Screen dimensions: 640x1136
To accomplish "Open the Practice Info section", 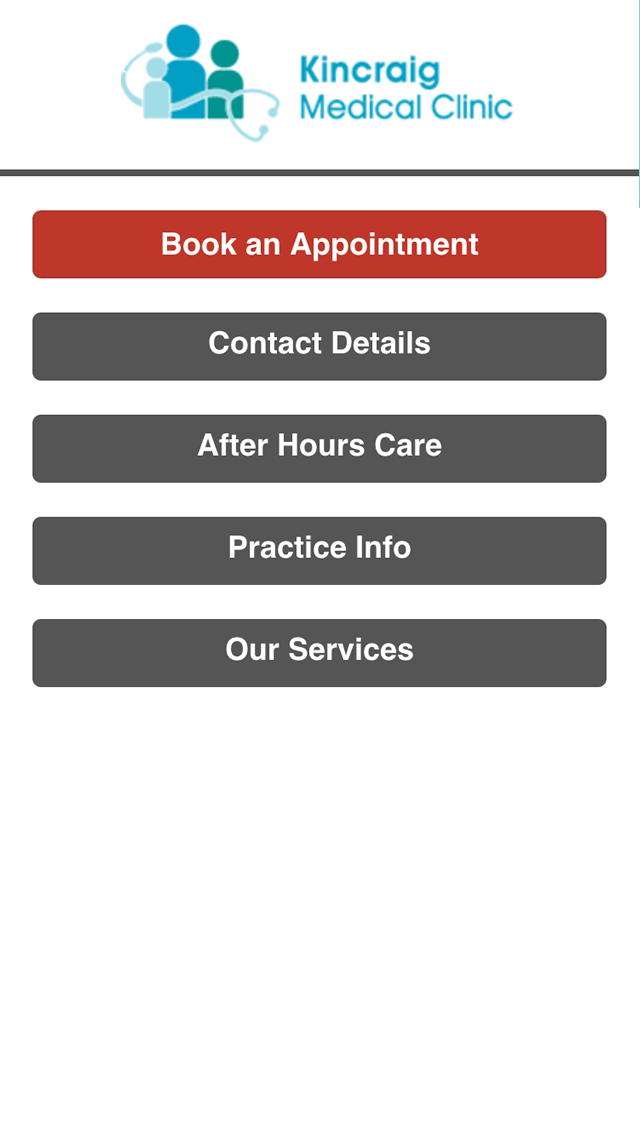I will click(x=319, y=550).
